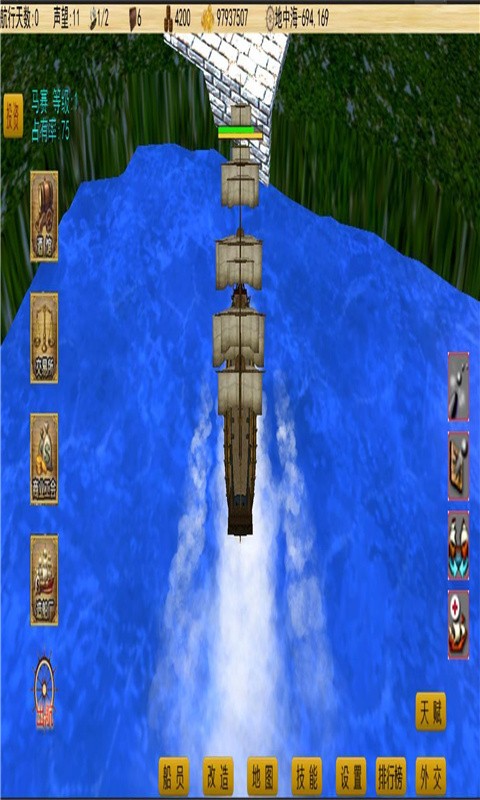Visit the 商业工会 merchant guild
Viewport: 480px width, 800px height.
(44, 459)
